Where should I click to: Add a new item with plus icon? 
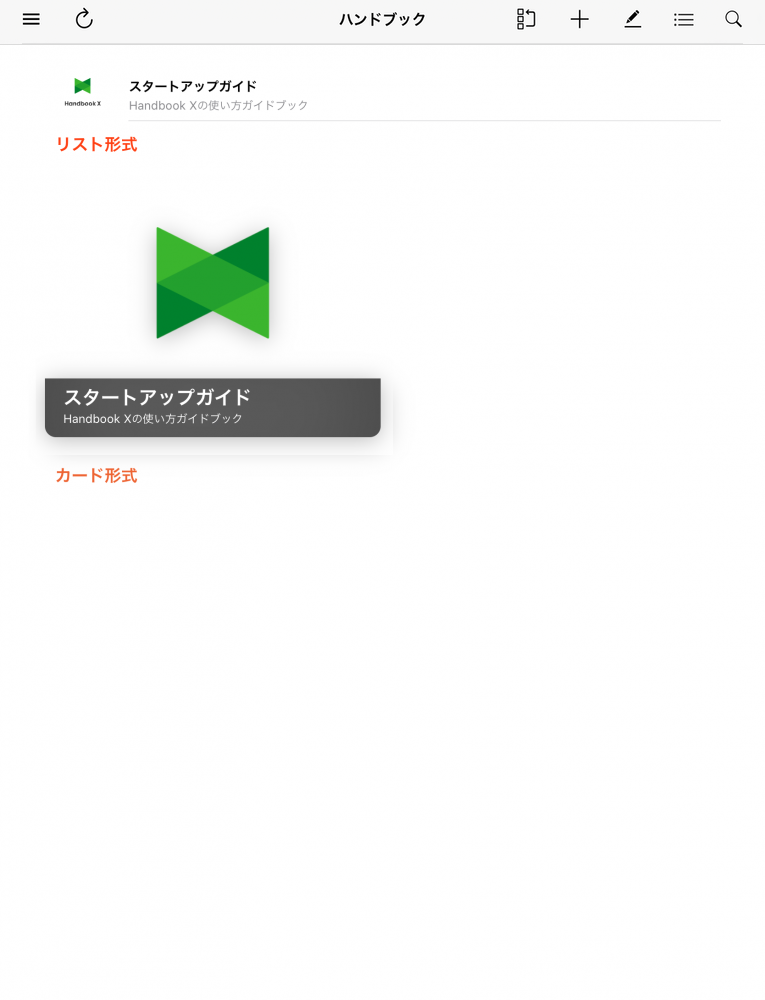click(x=579, y=19)
